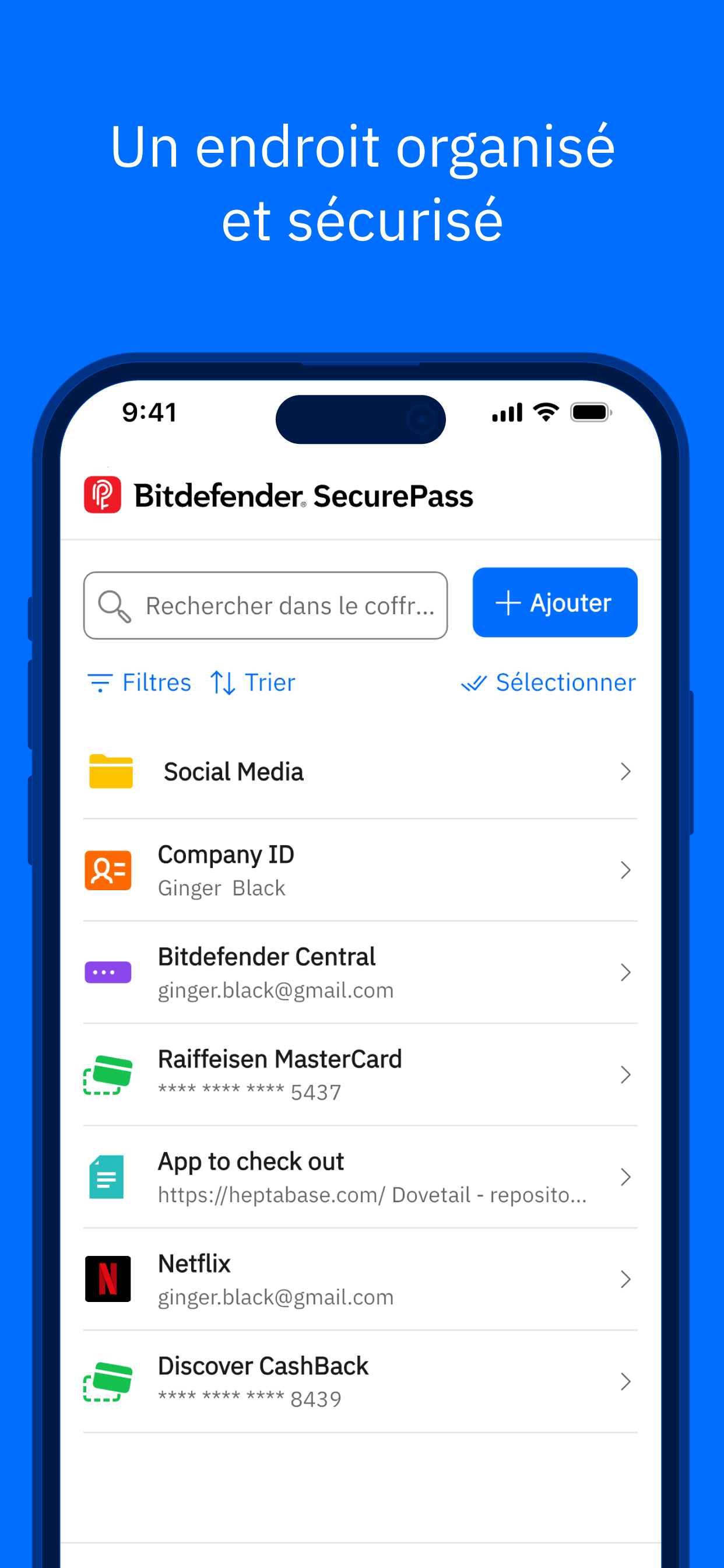This screenshot has height=1568, width=724.
Task: Toggle Trier sort ordering
Action: 251,682
